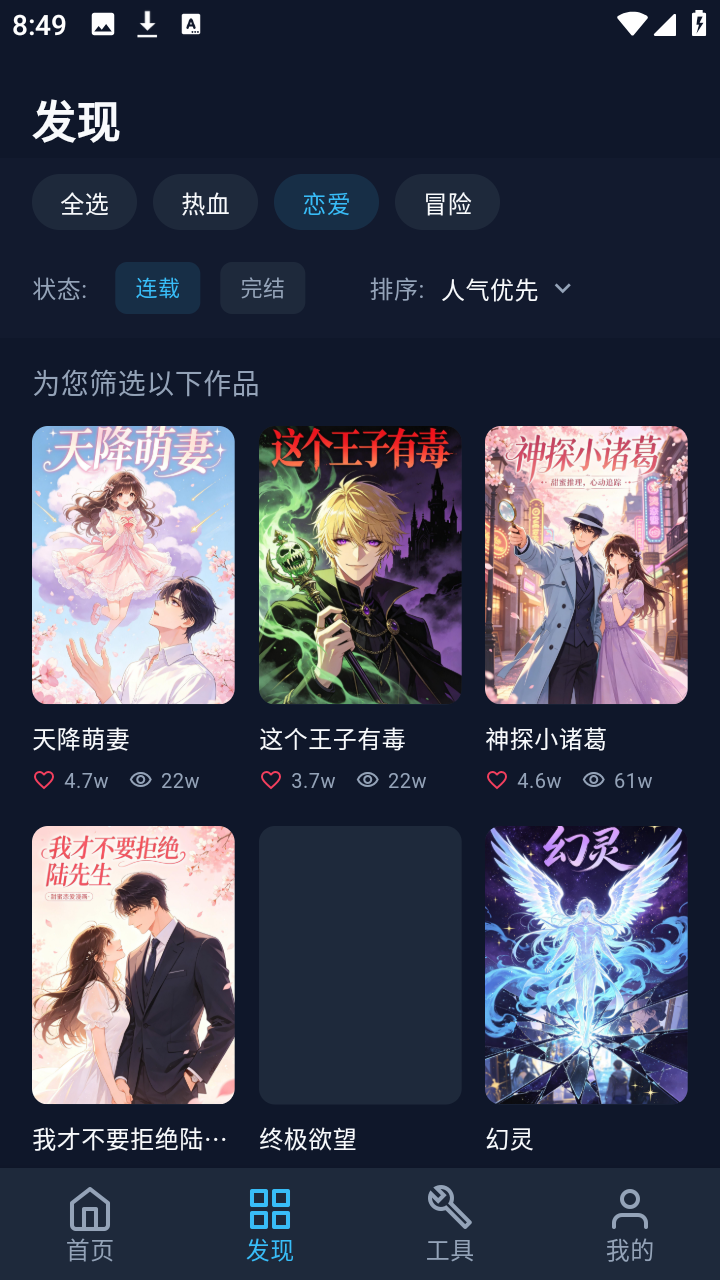Toggle the 连载 status filter
This screenshot has width=720, height=1280.
coord(157,288)
